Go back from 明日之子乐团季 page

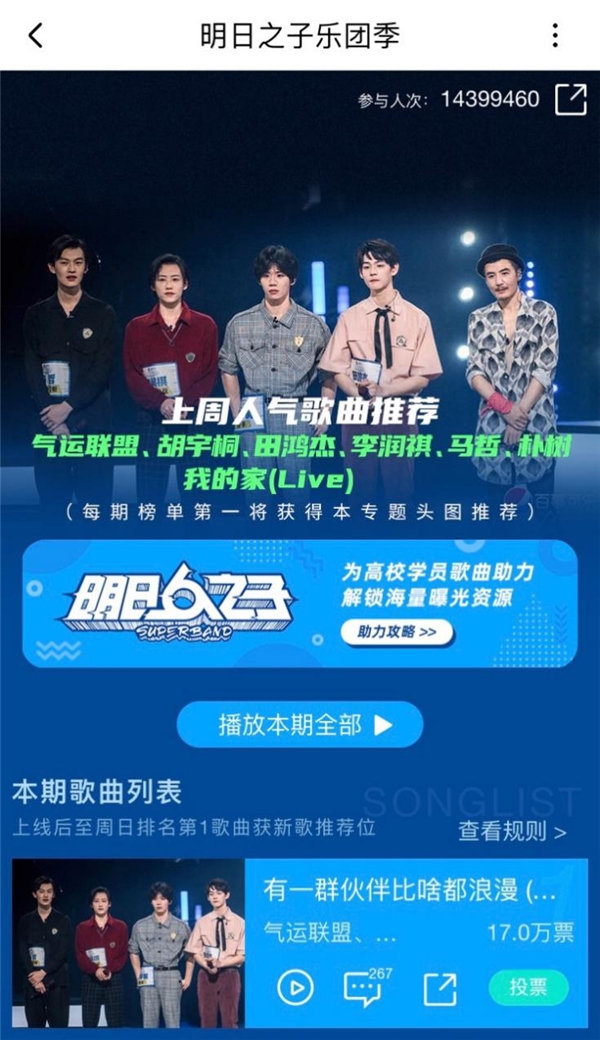(x=36, y=36)
